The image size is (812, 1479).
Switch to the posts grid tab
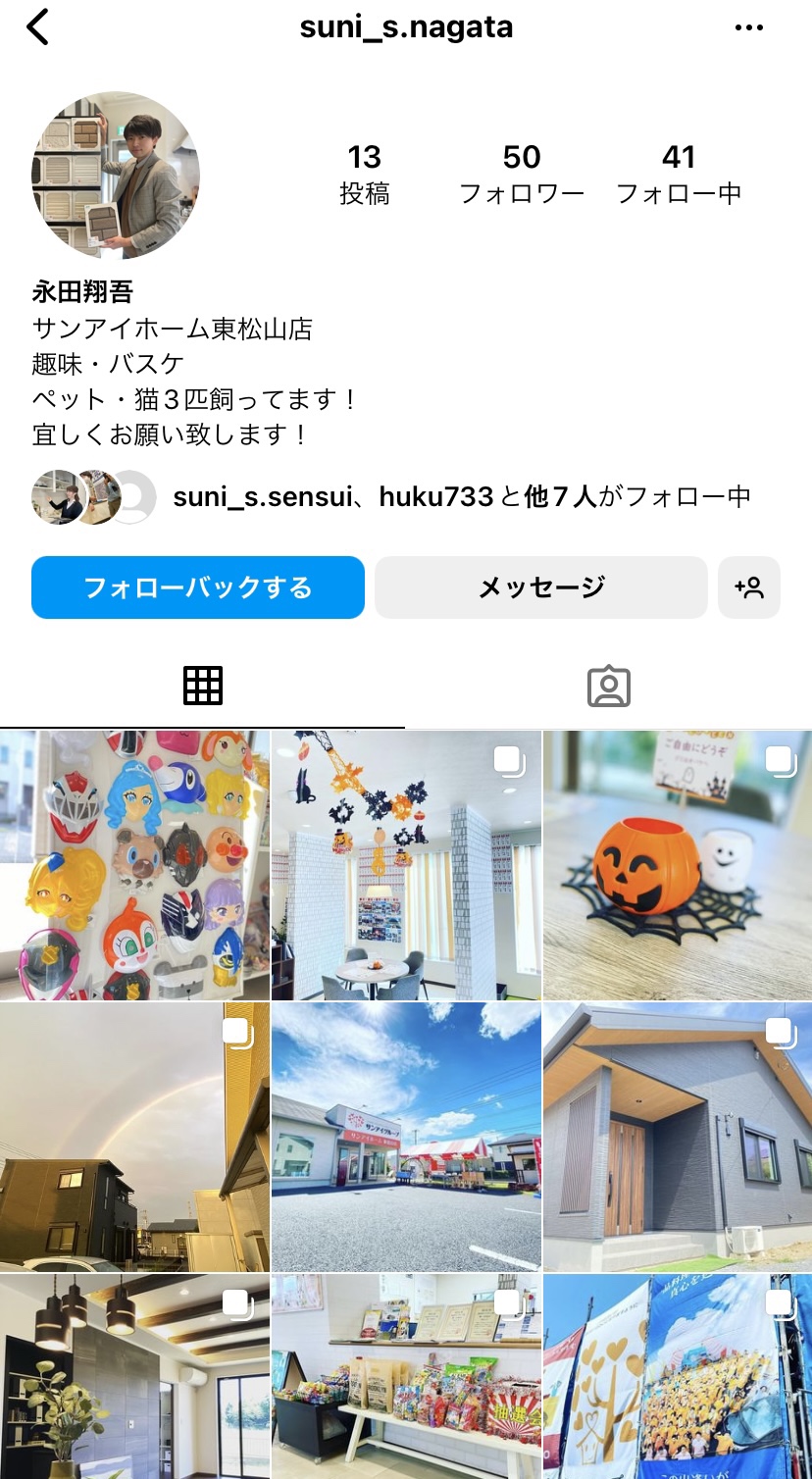[203, 686]
